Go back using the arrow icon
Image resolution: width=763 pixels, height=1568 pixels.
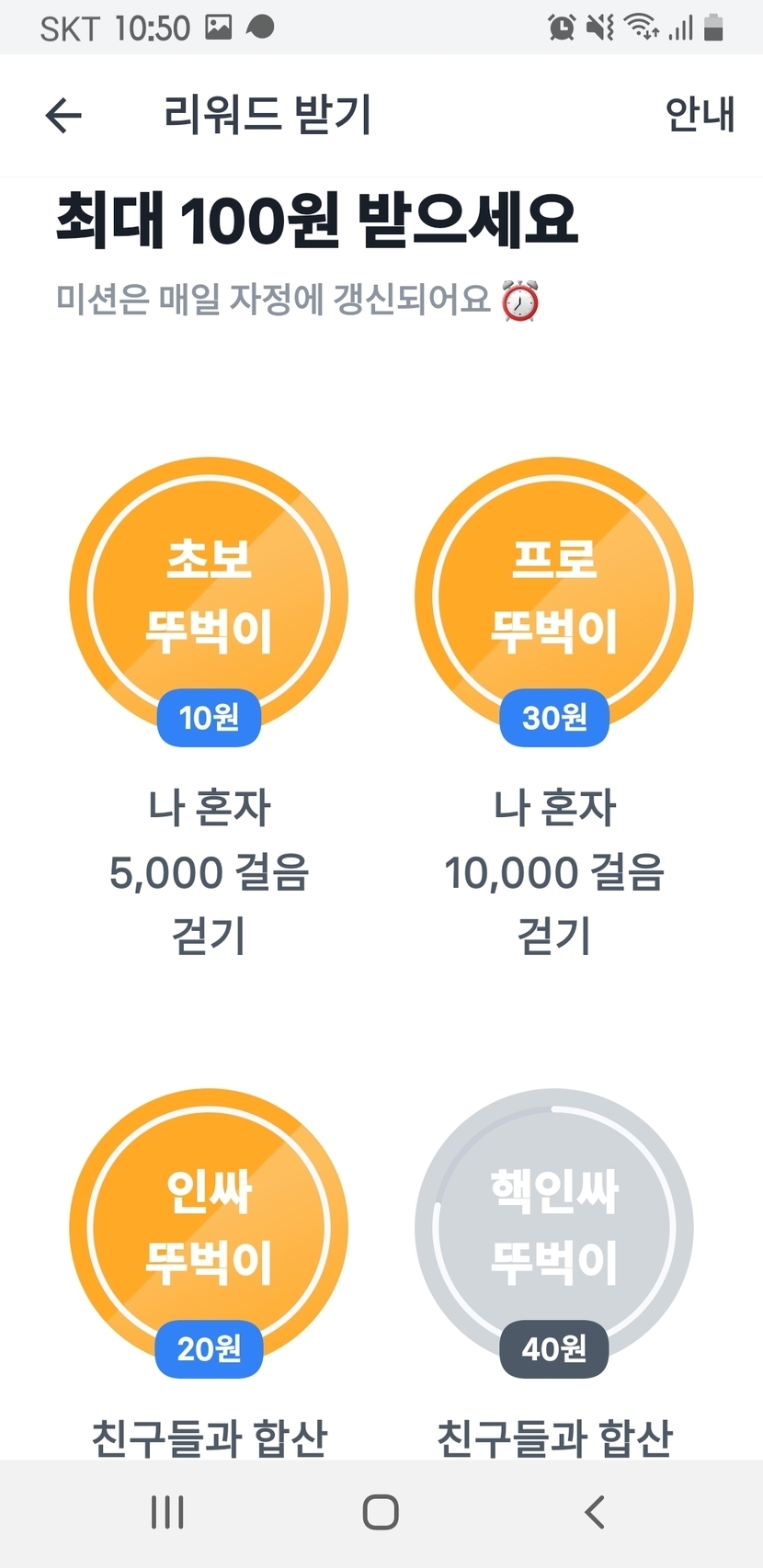click(63, 115)
